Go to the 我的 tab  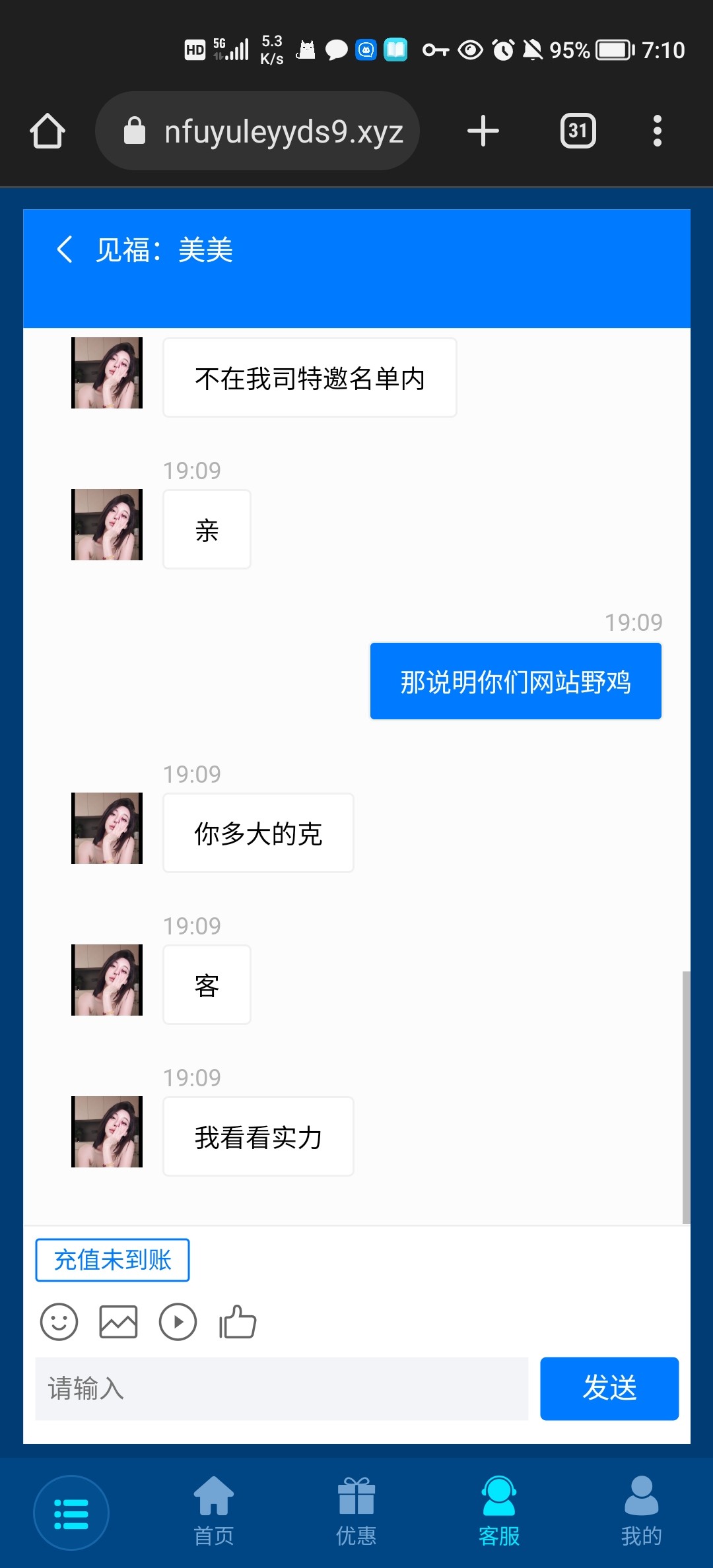(641, 1511)
